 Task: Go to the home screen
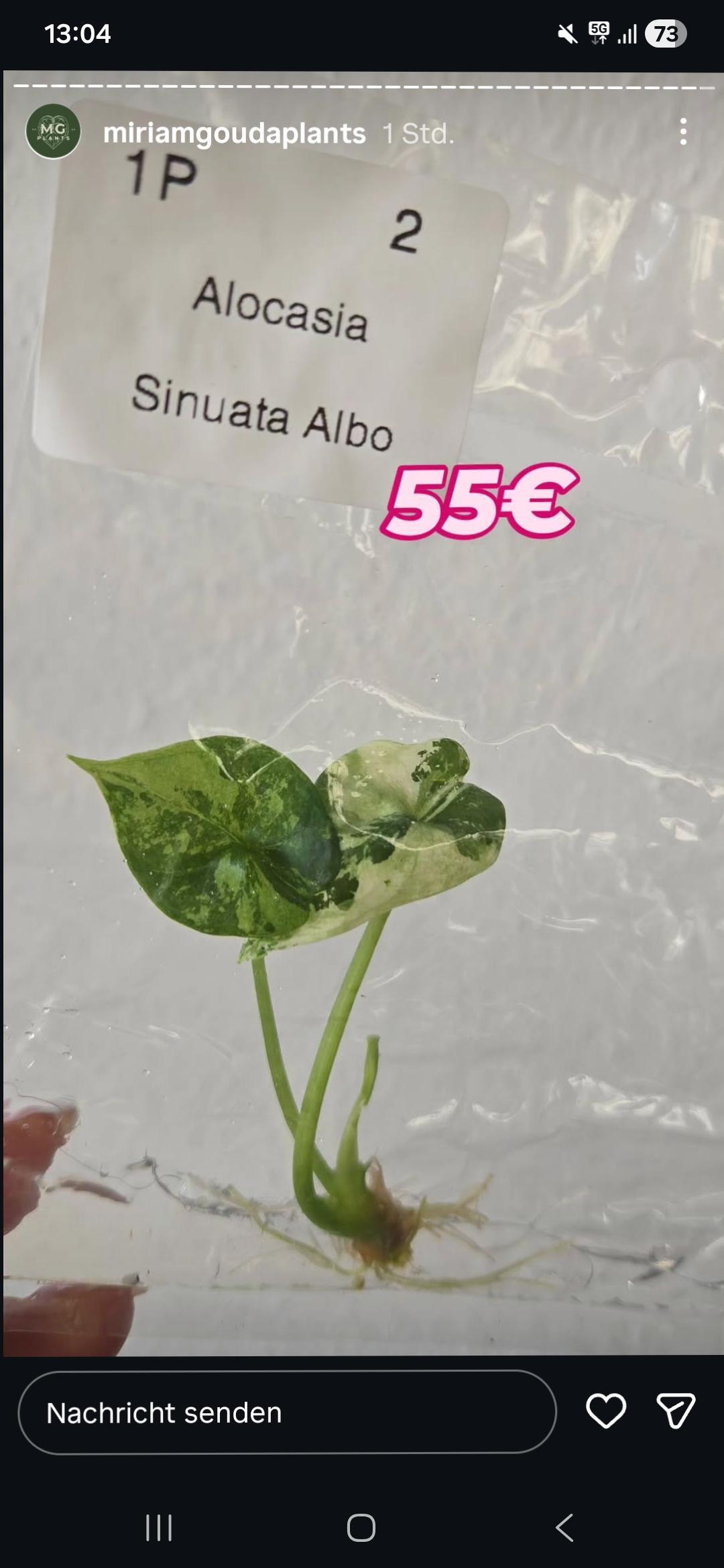click(361, 1528)
